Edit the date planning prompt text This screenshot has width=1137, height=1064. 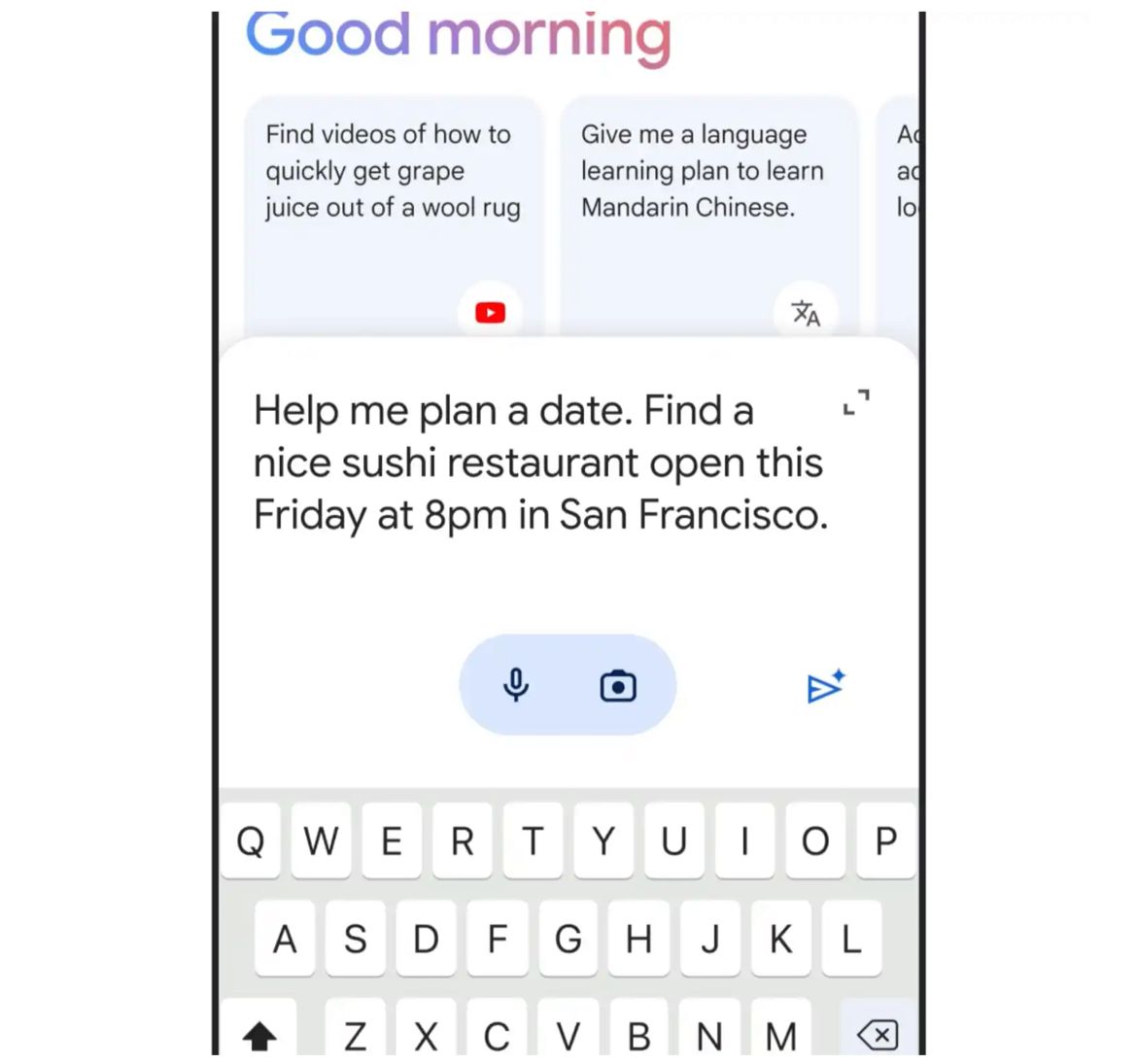click(x=539, y=463)
